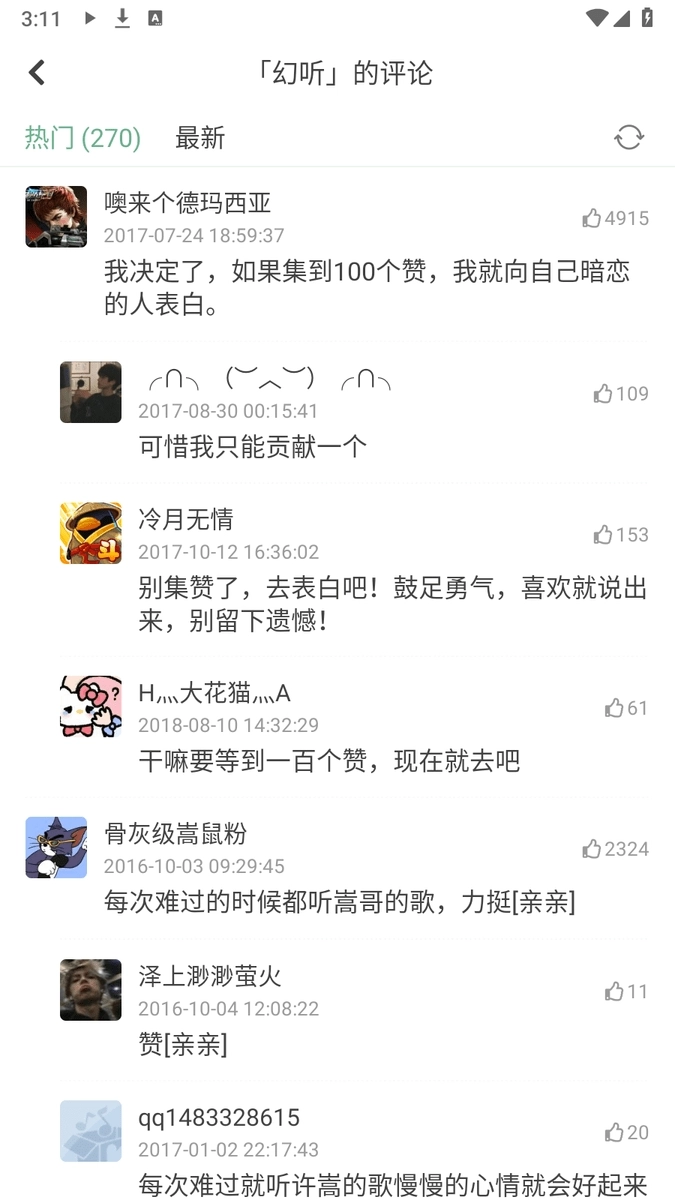The image size is (675, 1200).
Task: Go back from the comments page
Action: 37,72
